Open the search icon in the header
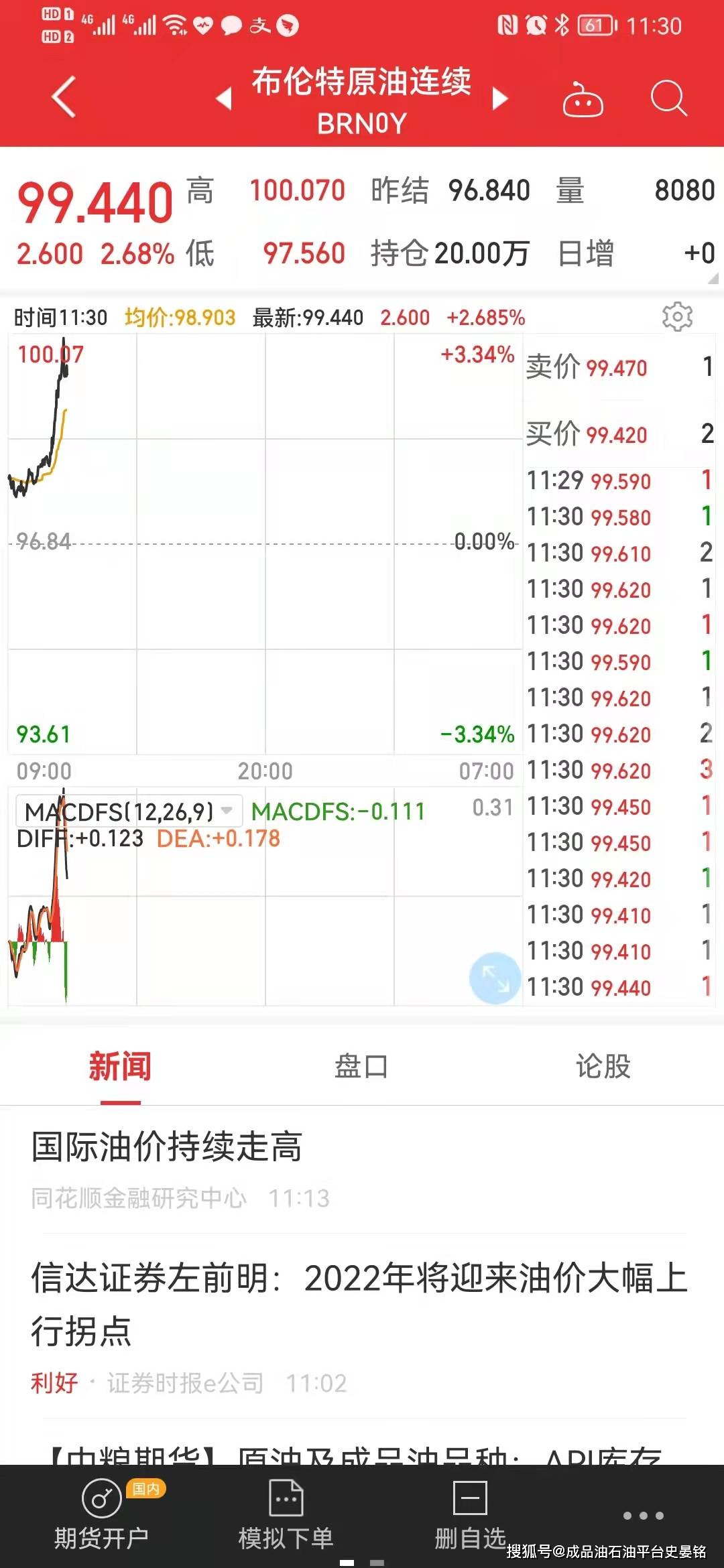The height and width of the screenshot is (1568, 724). (668, 99)
